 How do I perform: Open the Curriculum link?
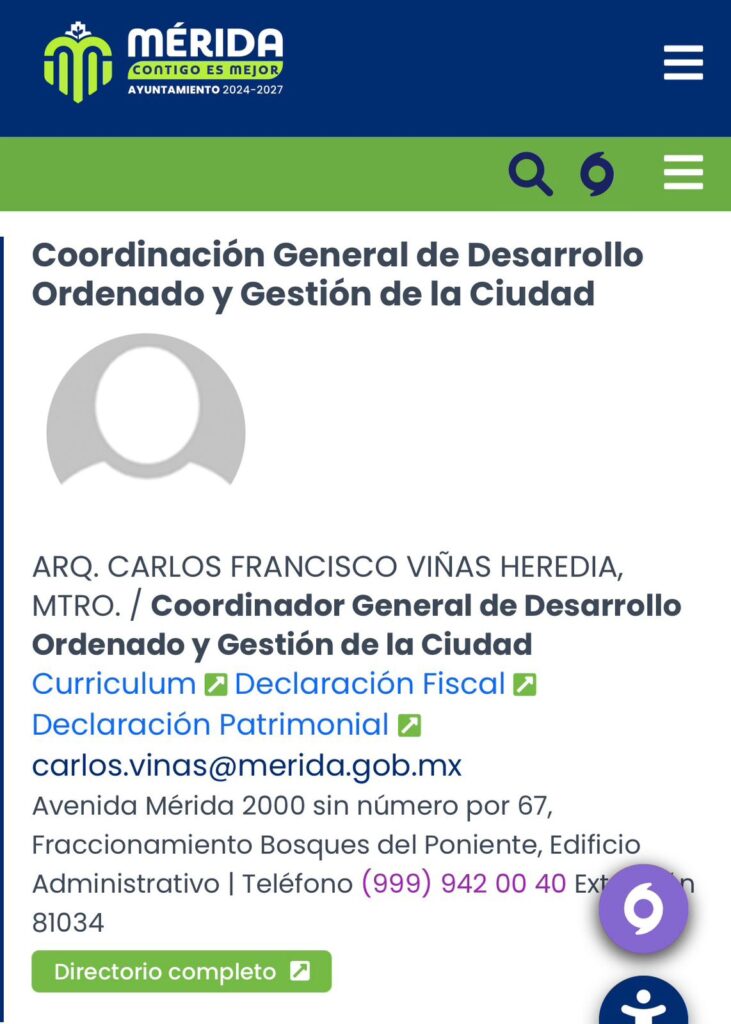click(114, 684)
